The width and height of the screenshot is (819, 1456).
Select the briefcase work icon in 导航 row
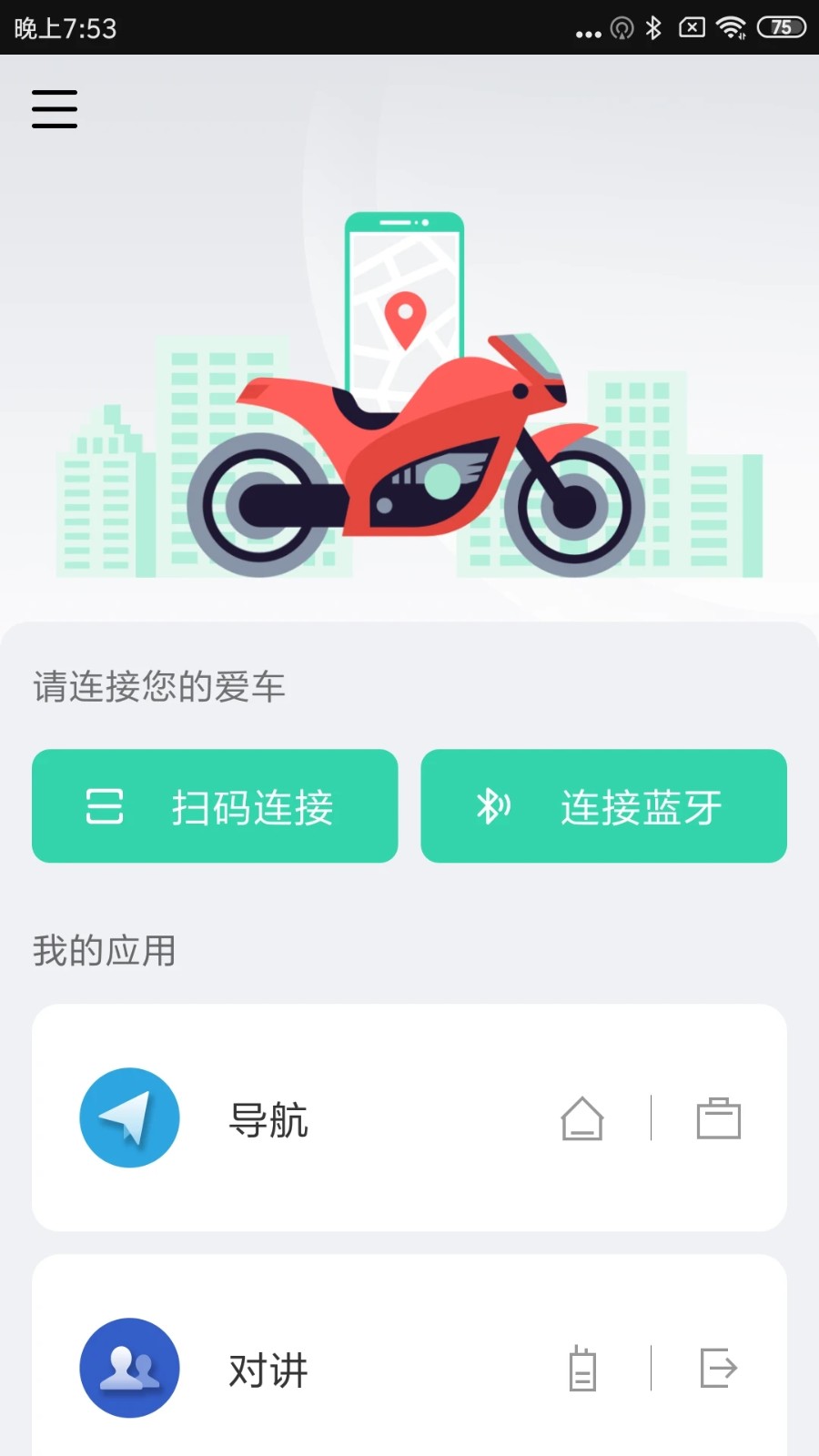click(x=719, y=1119)
